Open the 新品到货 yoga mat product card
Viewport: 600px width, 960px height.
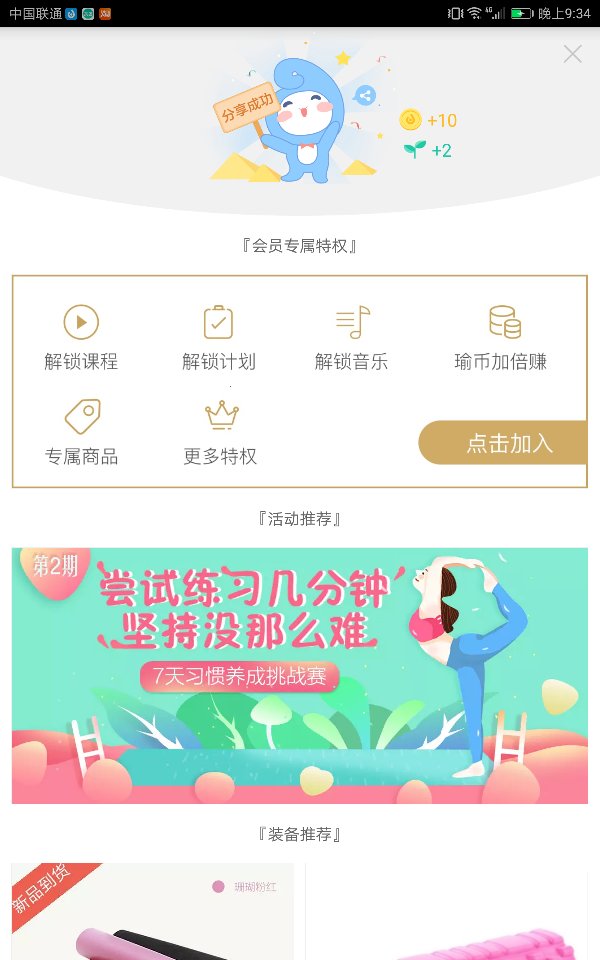[152, 912]
